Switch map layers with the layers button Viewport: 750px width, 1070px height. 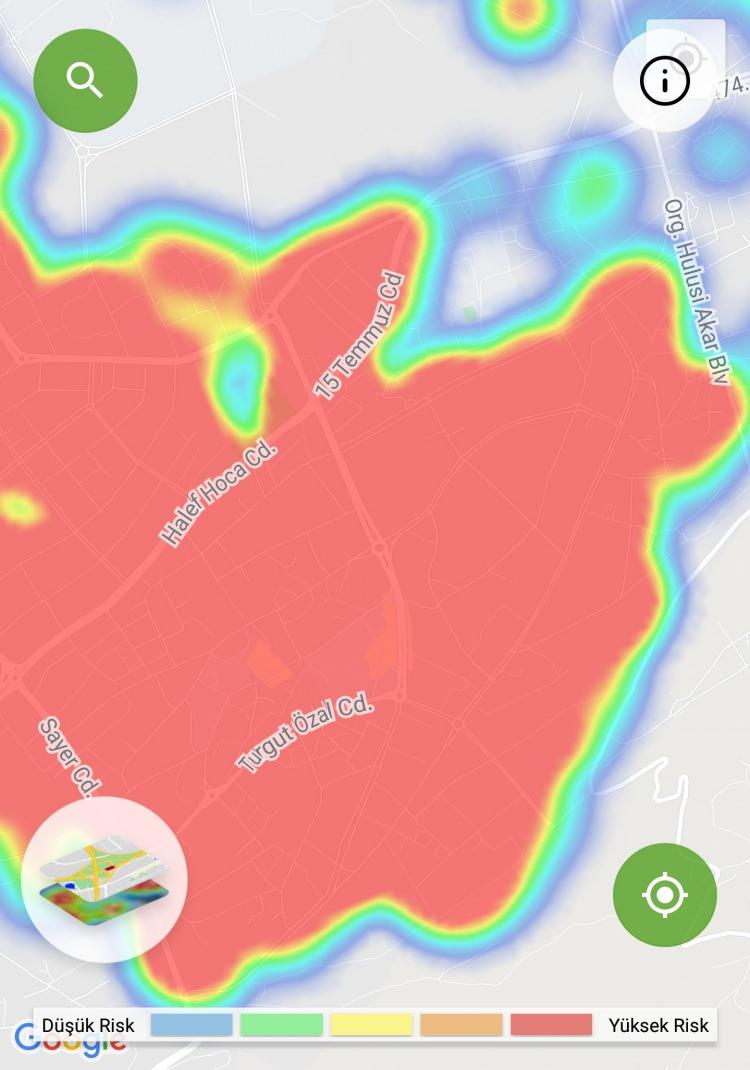click(x=104, y=880)
